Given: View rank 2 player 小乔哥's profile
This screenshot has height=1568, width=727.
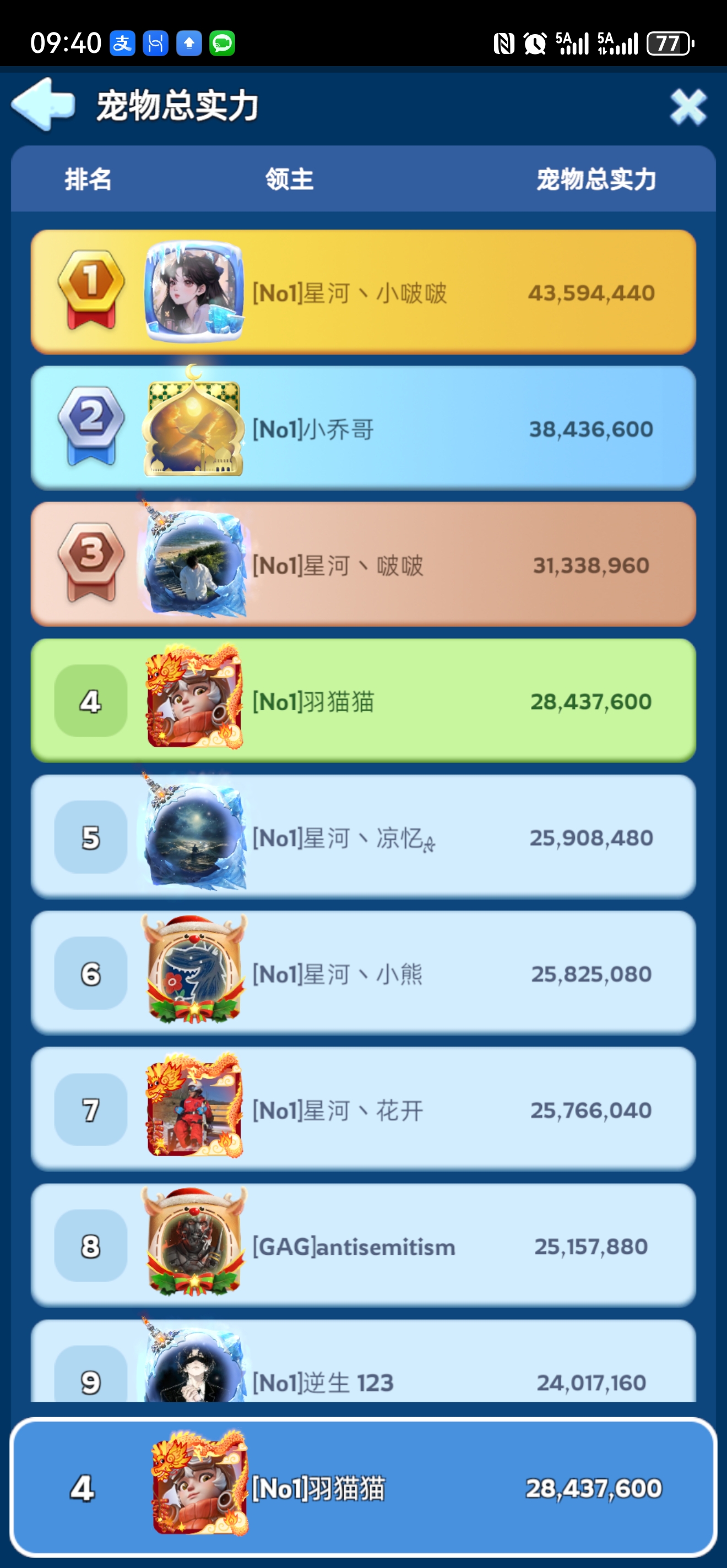Looking at the screenshot, I should coord(363,428).
